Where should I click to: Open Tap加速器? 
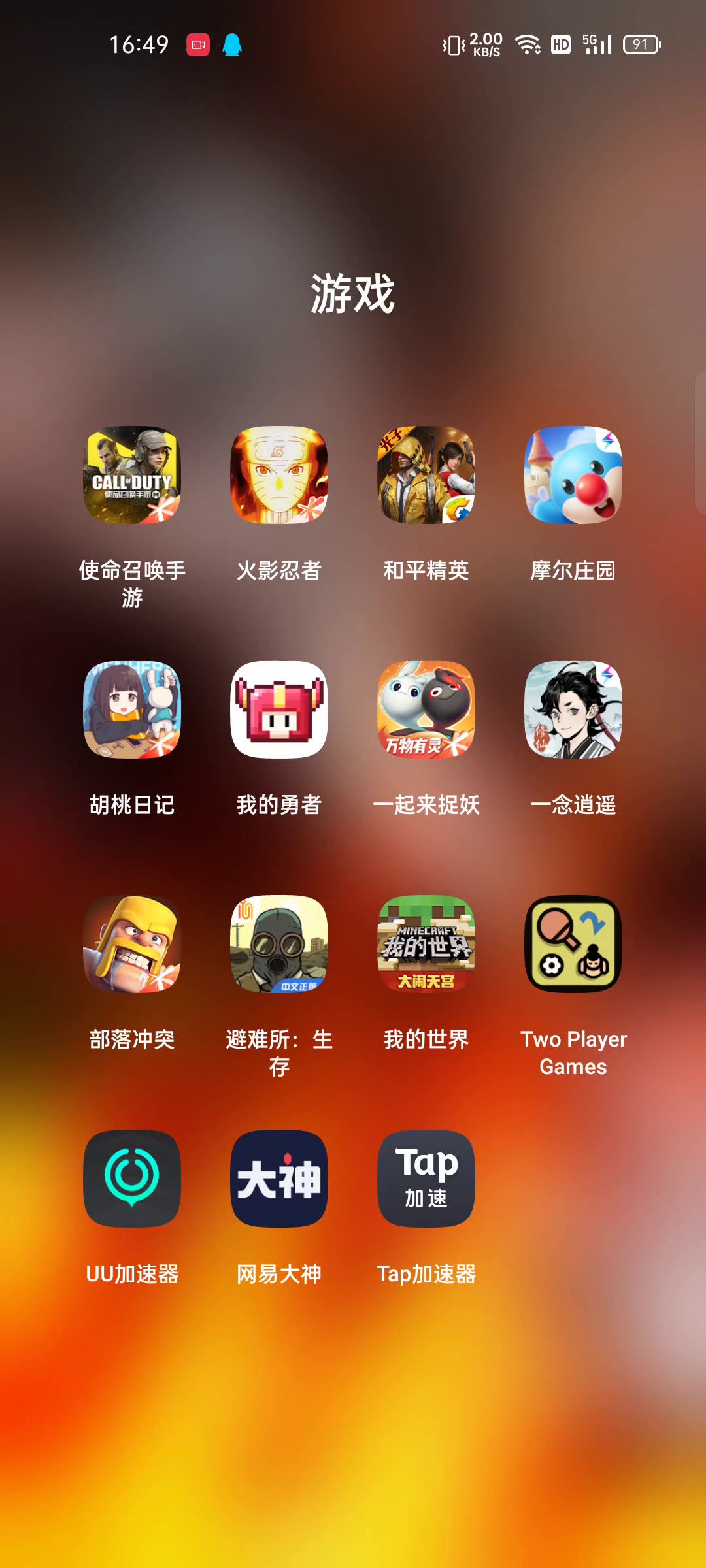[x=426, y=1179]
